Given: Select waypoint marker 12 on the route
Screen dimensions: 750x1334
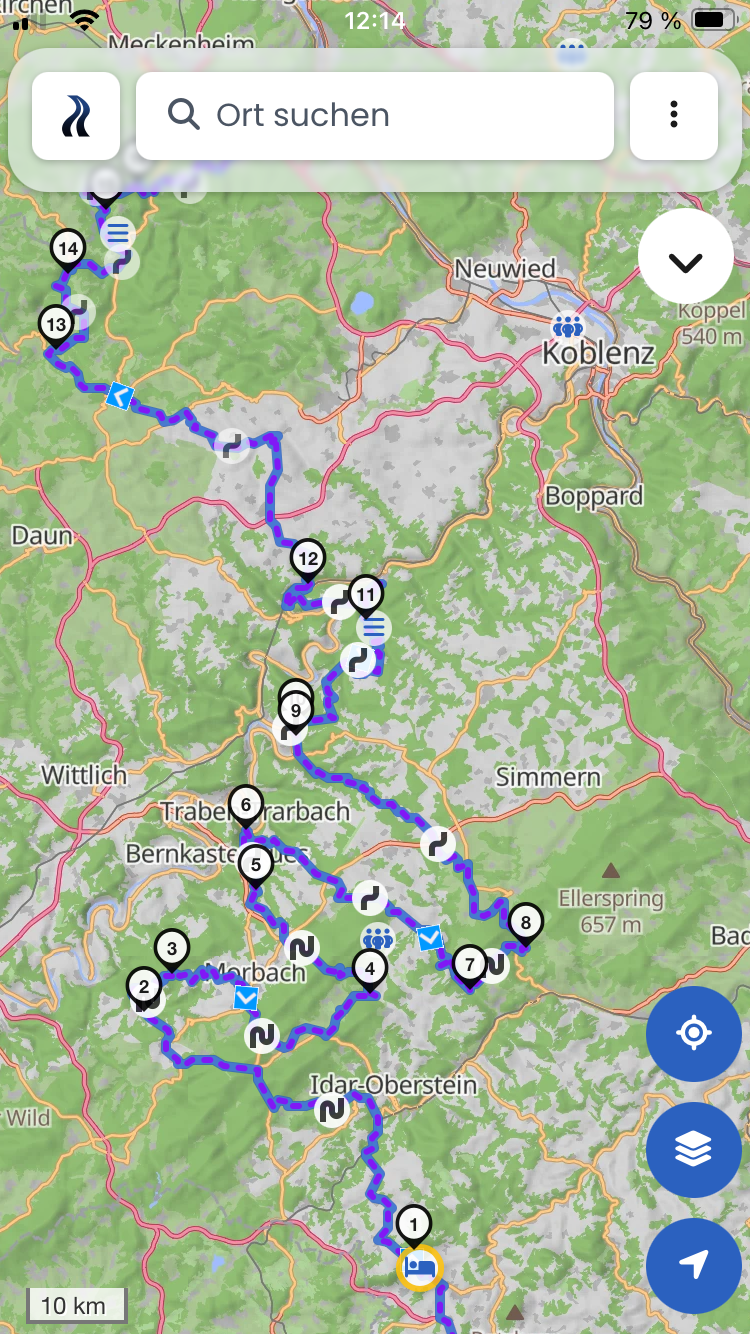Looking at the screenshot, I should pyautogui.click(x=307, y=559).
